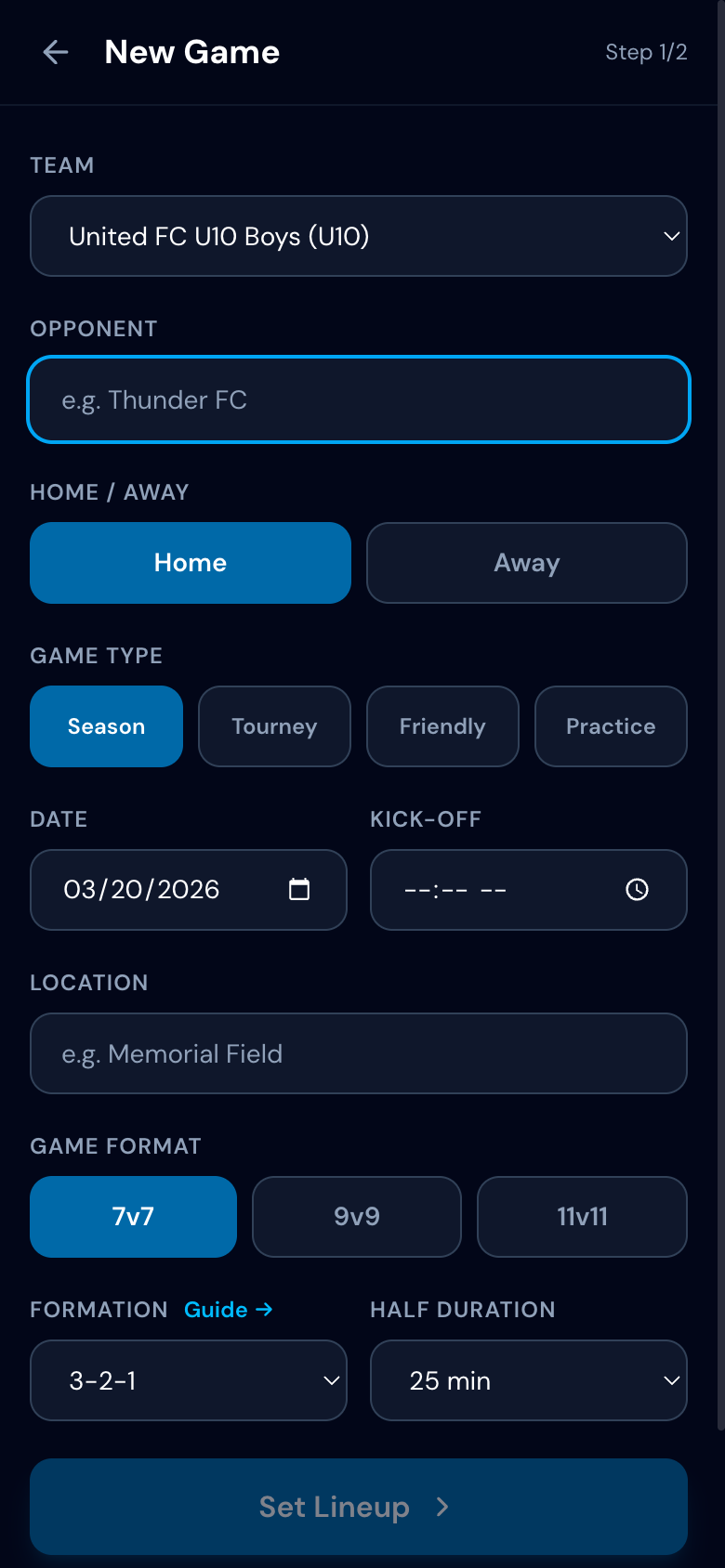Click the chevron on the TEAM selector

(671, 236)
